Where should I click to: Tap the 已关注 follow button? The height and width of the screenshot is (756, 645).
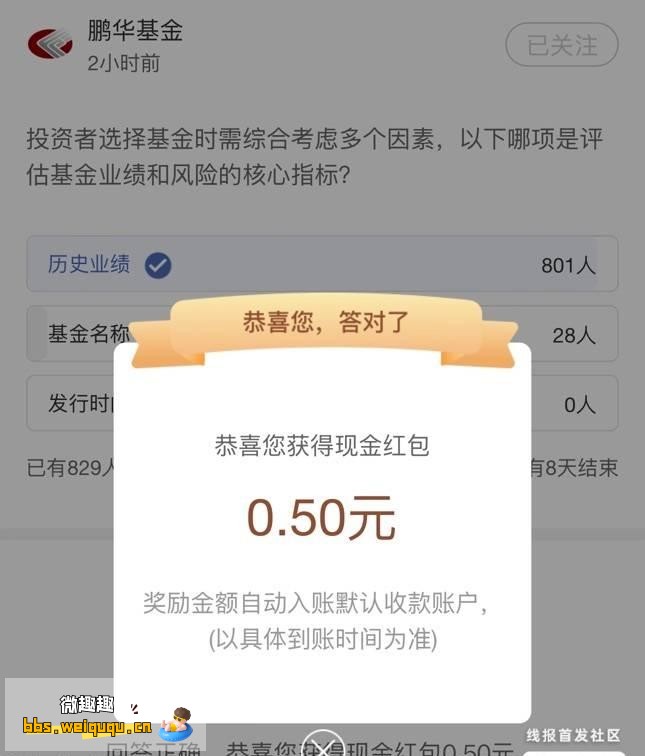click(561, 45)
